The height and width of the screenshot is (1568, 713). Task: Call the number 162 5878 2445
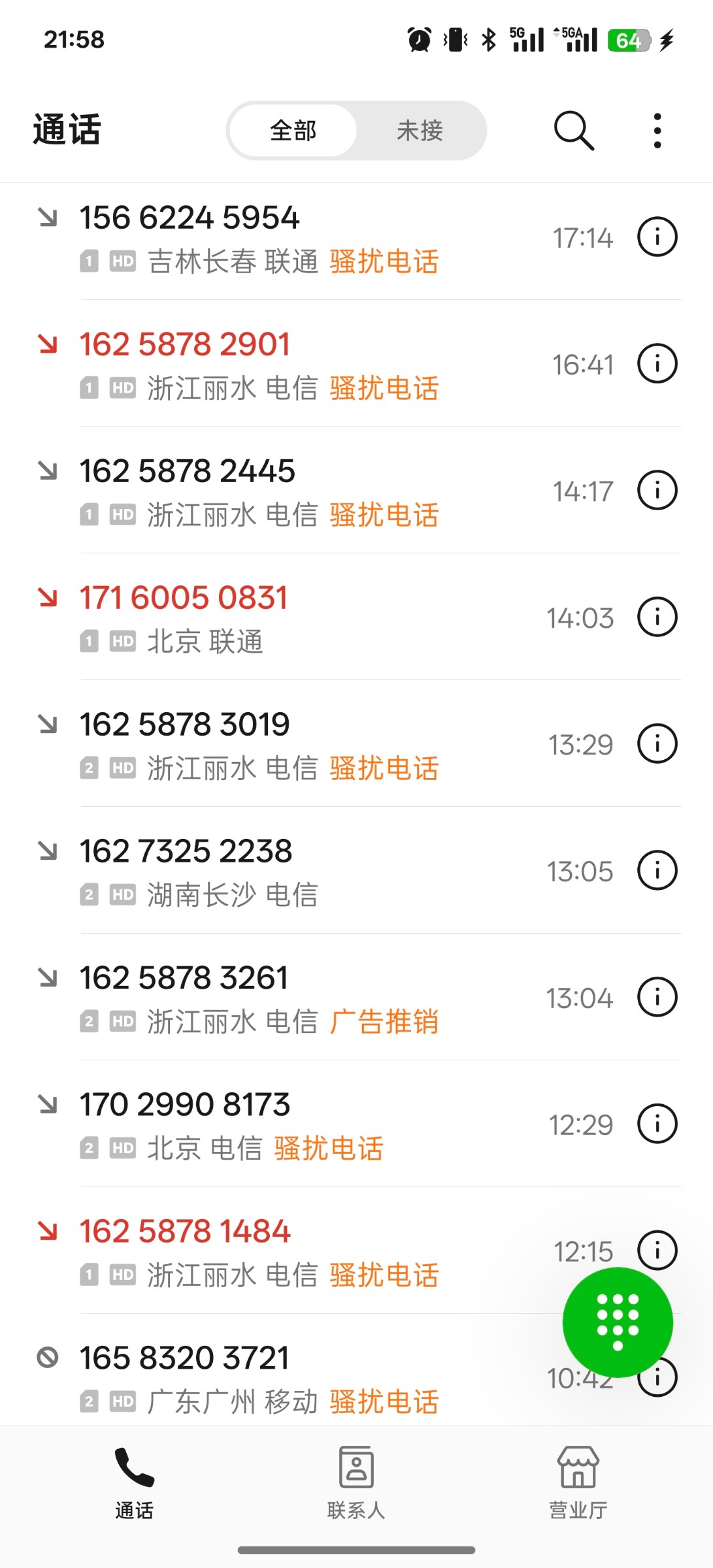[261, 491]
